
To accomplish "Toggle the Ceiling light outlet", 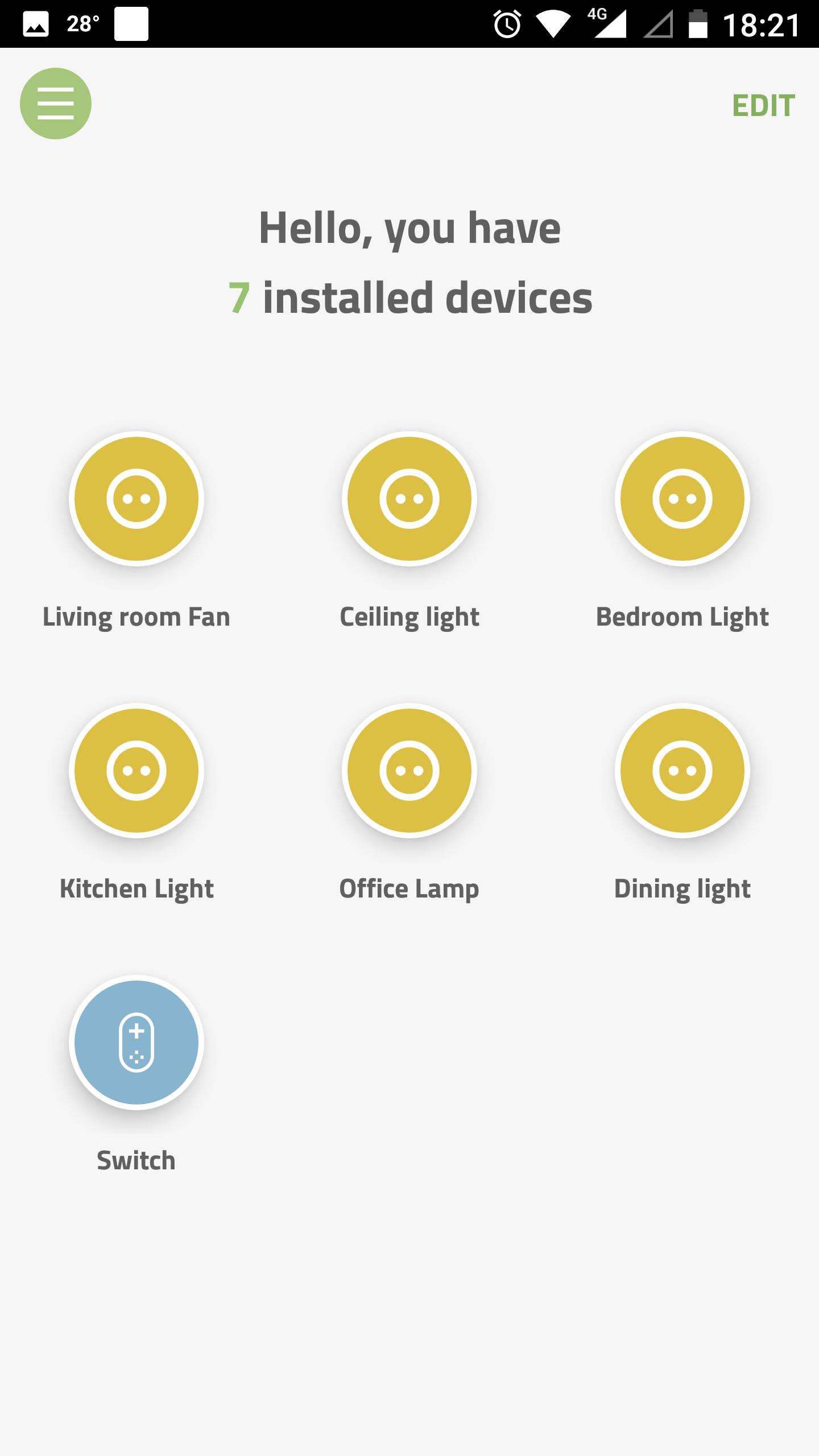I will tap(409, 498).
